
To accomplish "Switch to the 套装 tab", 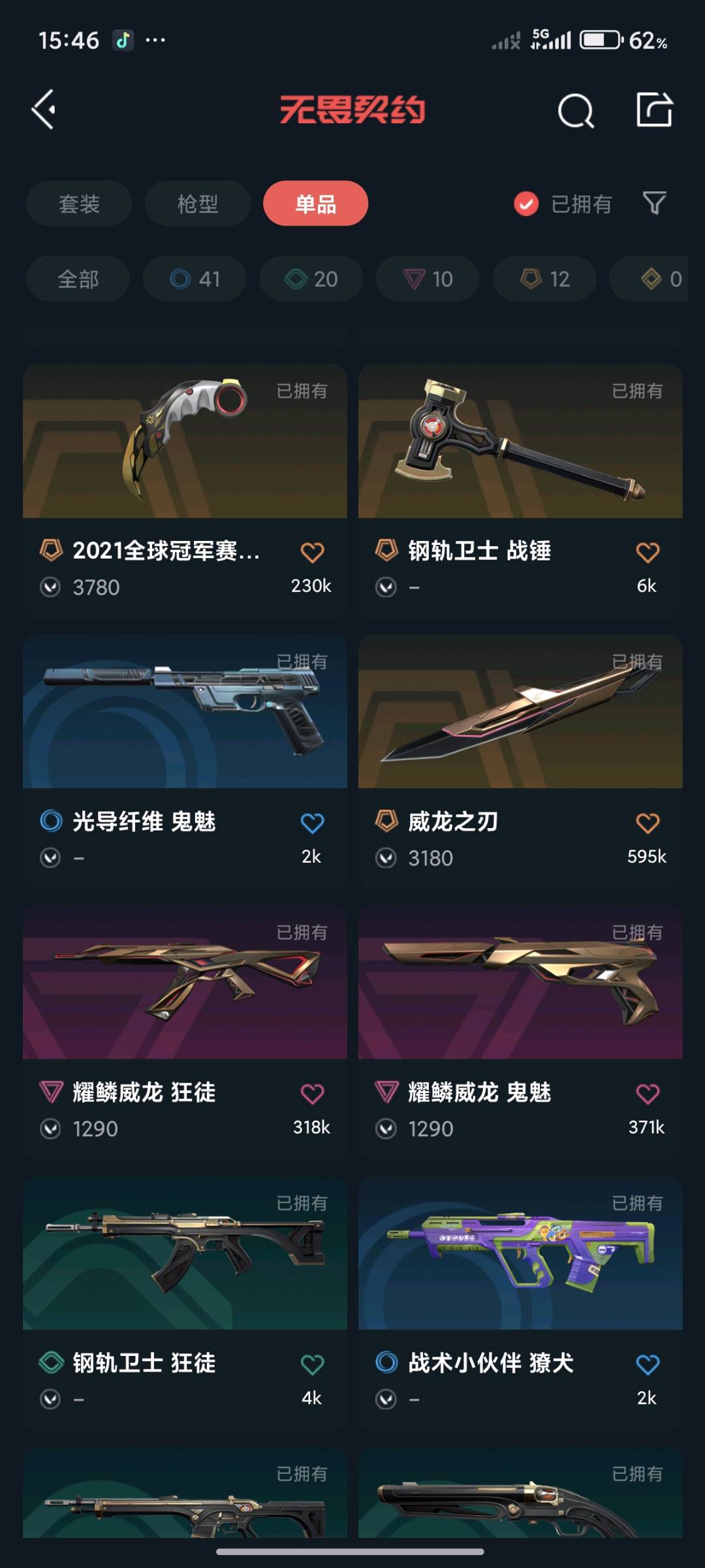I will 79,204.
